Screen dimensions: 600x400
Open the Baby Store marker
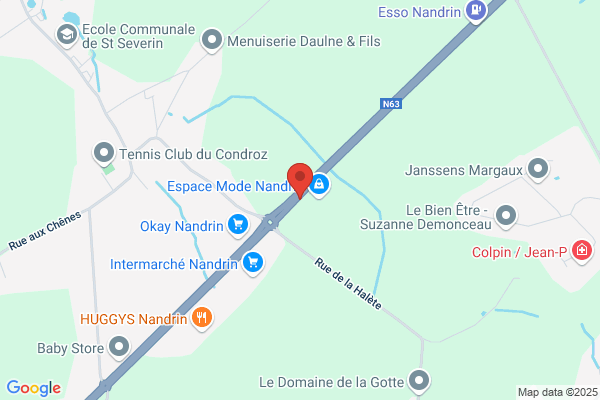[119, 347]
